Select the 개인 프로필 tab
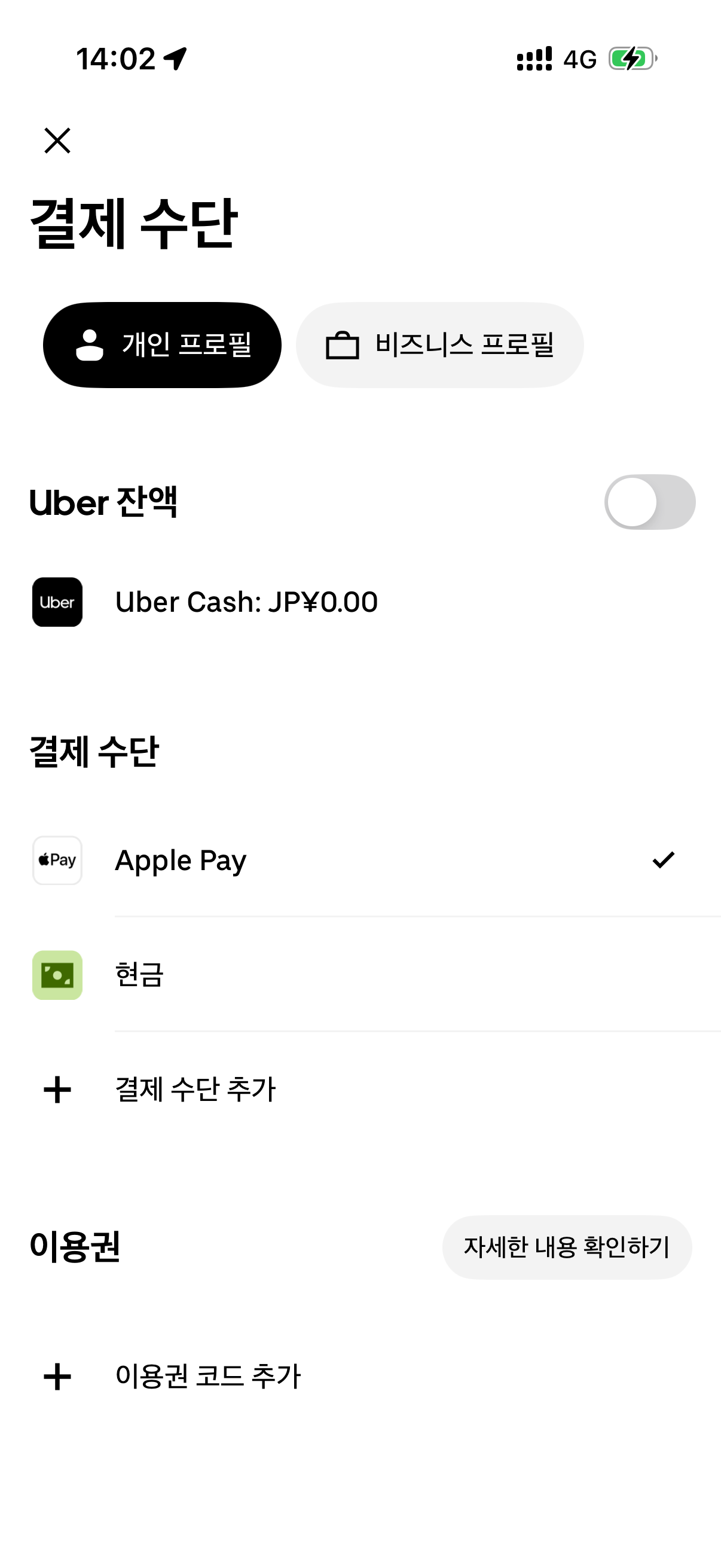 (x=163, y=345)
